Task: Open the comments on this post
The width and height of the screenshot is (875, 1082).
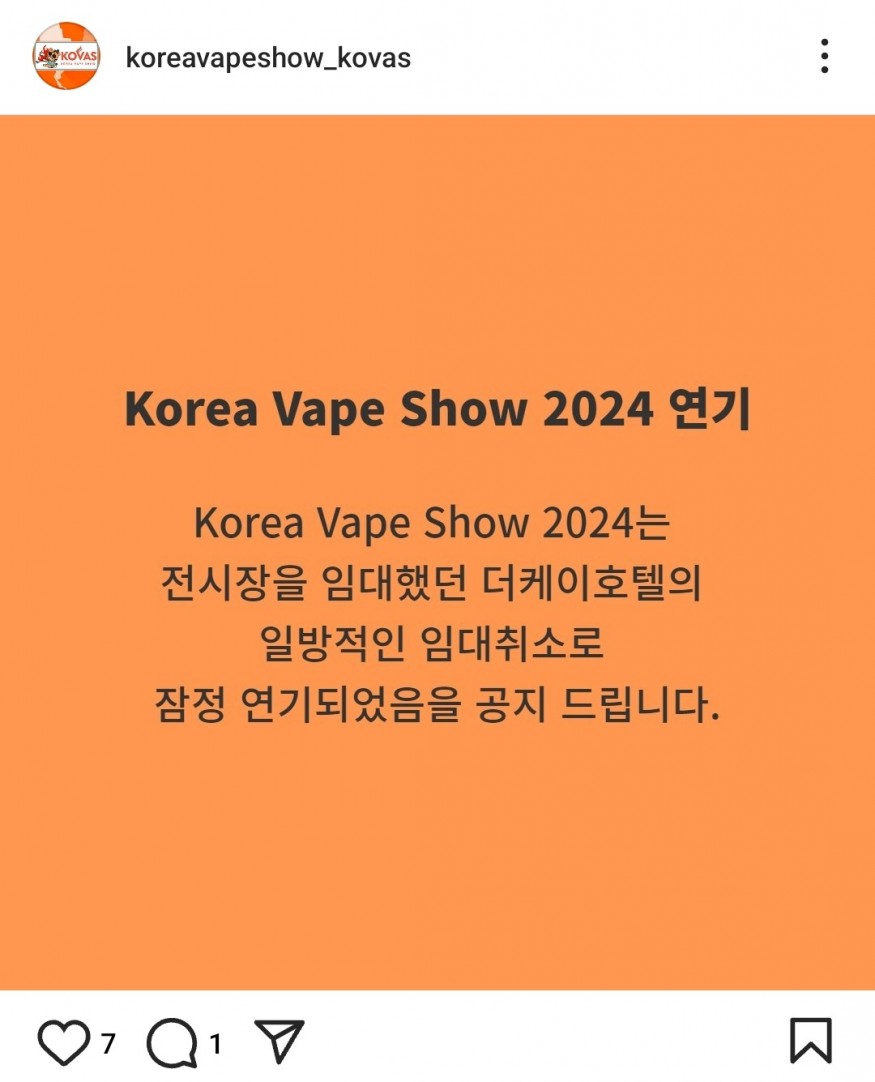Action: click(172, 1043)
